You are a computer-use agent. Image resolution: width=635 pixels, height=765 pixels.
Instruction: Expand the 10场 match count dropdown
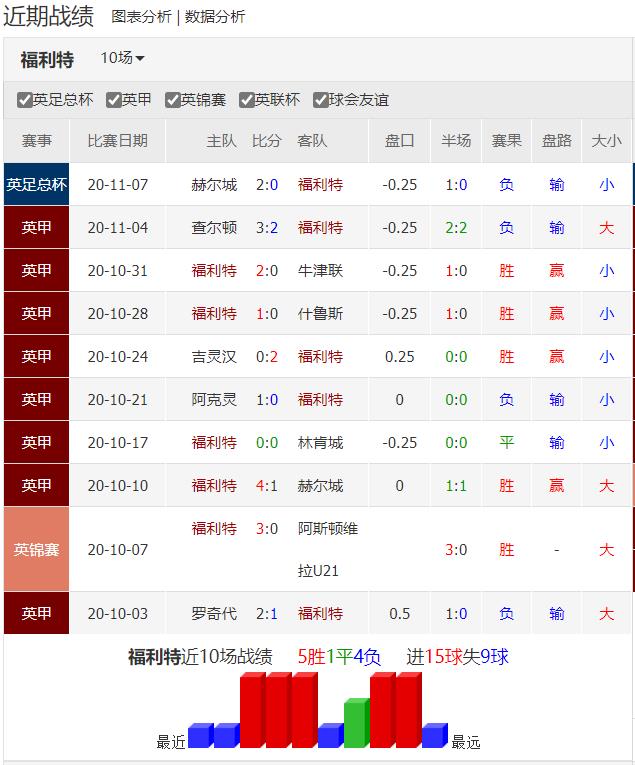coord(122,59)
